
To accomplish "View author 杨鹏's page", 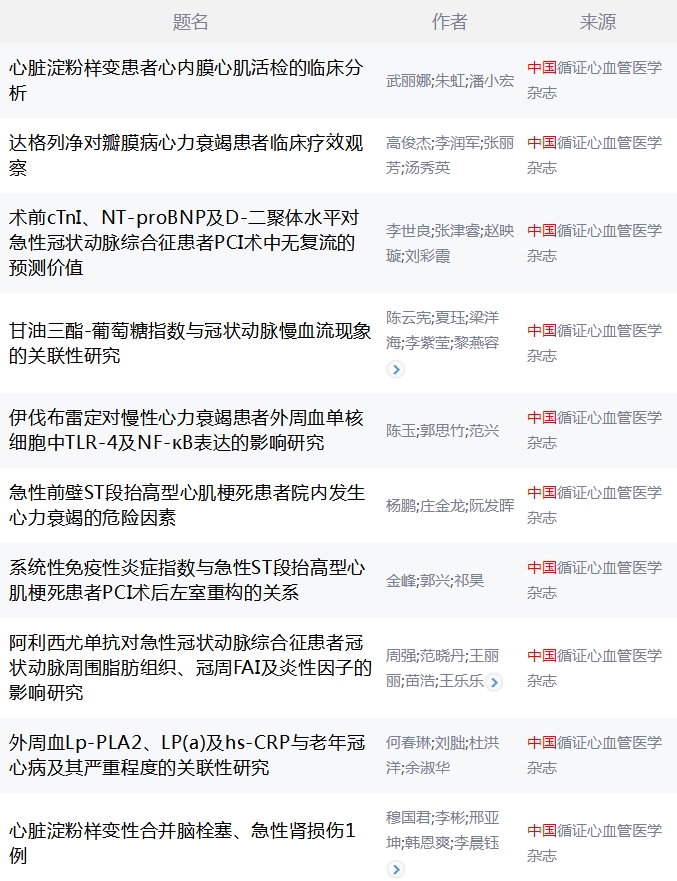I will click(400, 505).
